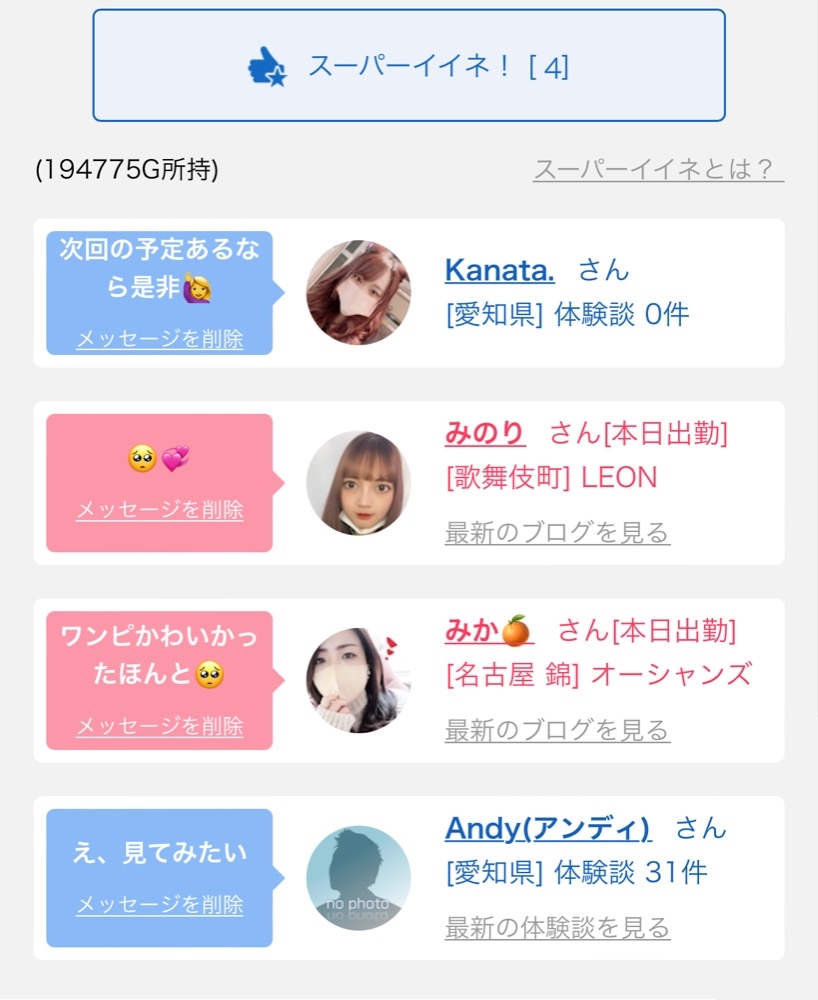Open みか's profile name link
Screen dimensions: 818x1000
[x=488, y=631]
